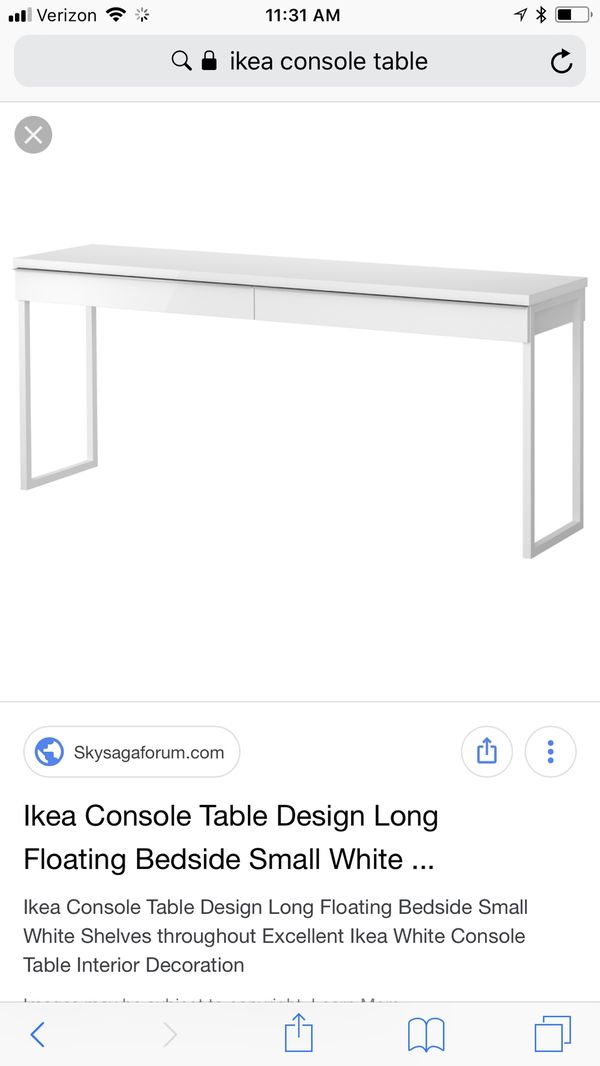Open Safari's share sheet
This screenshot has height=1066, width=600.
coord(299,1034)
